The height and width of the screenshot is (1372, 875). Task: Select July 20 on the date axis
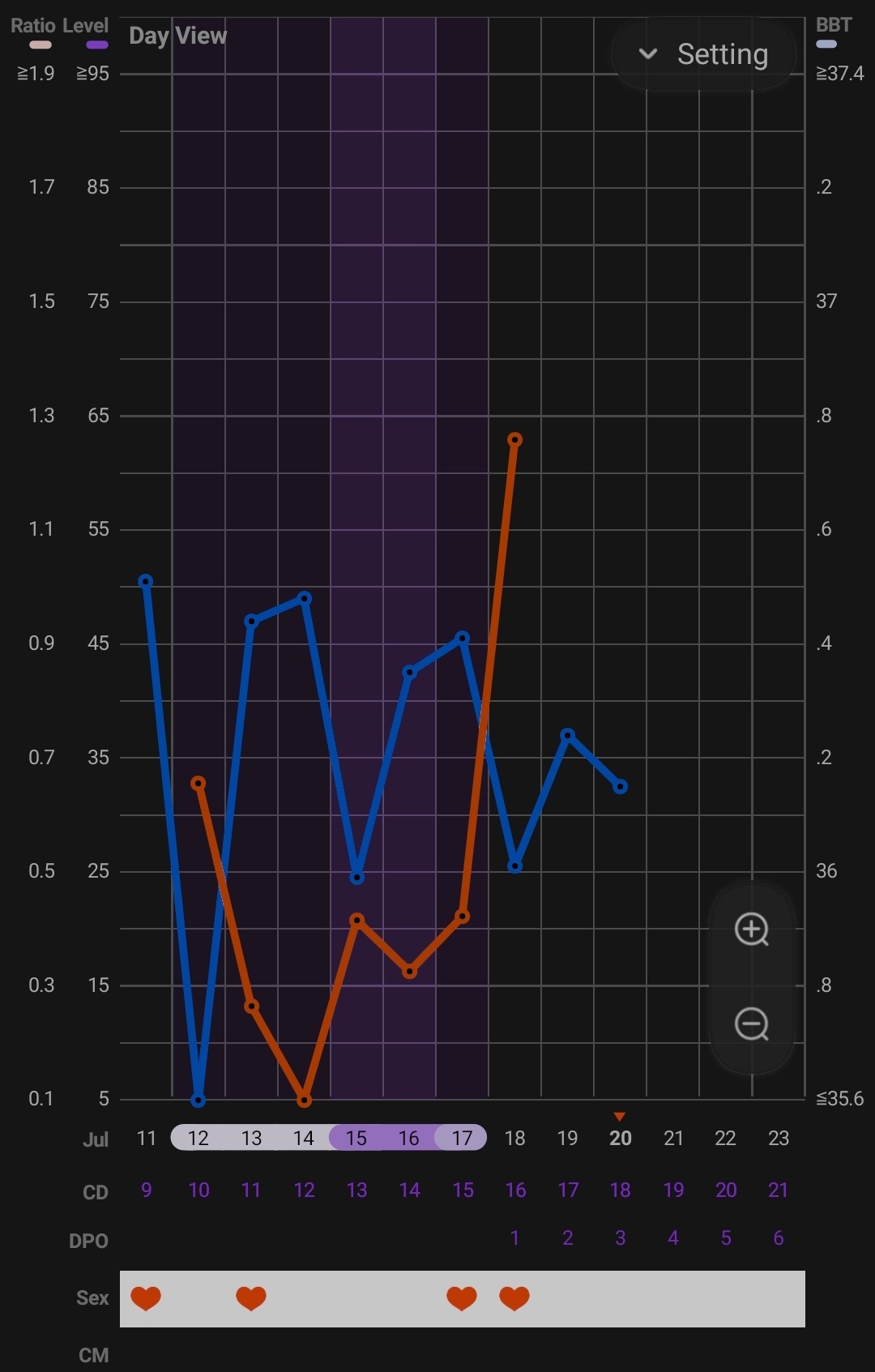coord(620,1138)
